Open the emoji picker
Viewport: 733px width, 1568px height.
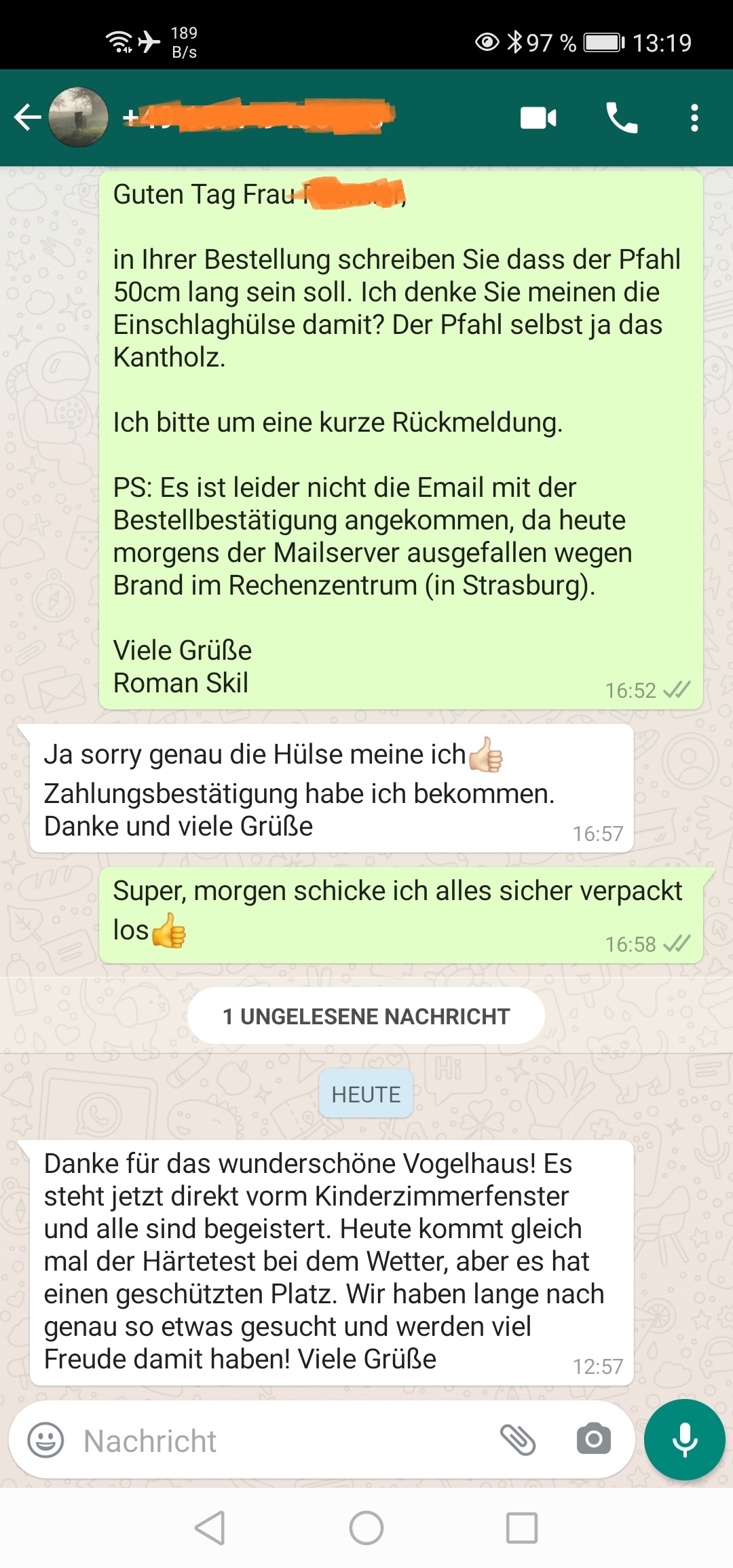pyautogui.click(x=45, y=1440)
